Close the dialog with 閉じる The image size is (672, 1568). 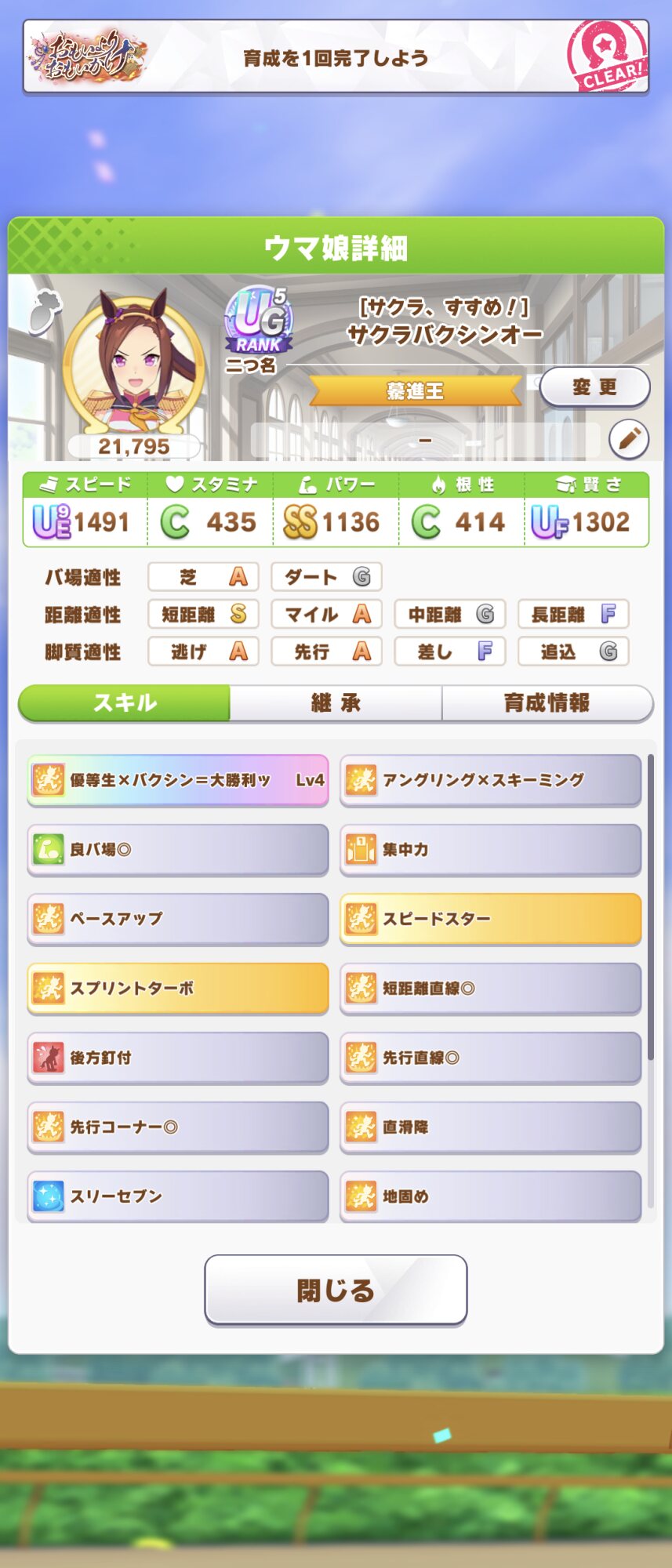pos(336,1290)
